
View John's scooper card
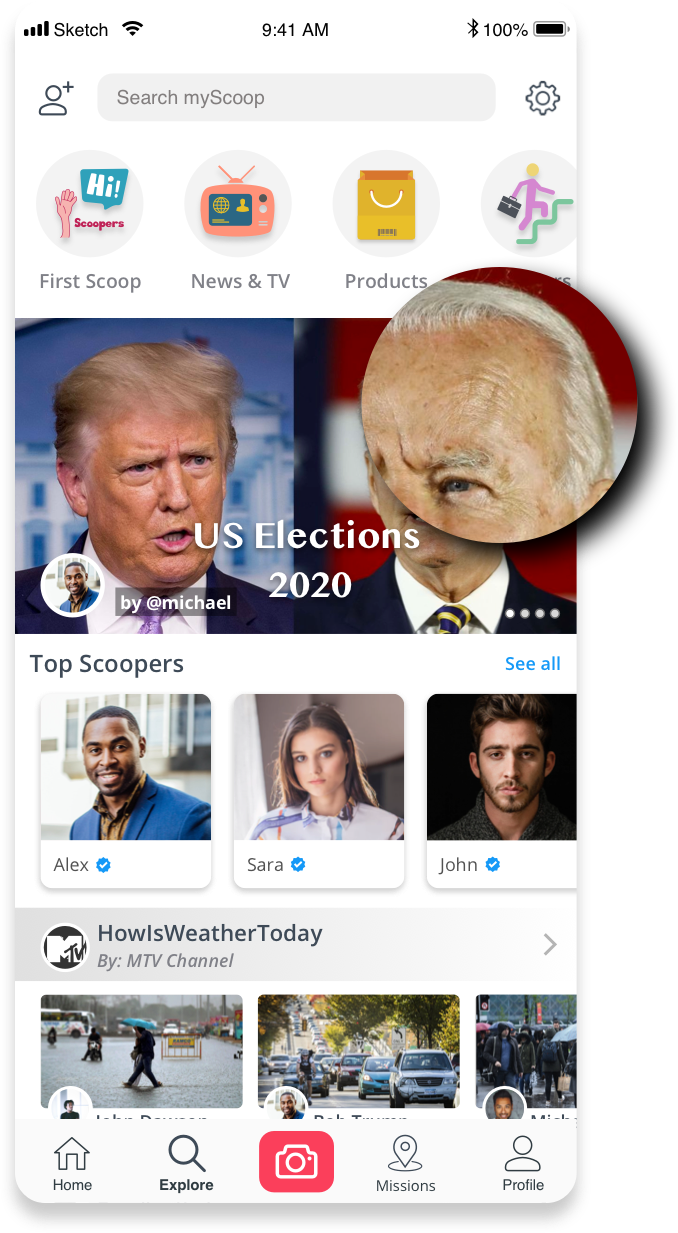tap(501, 790)
